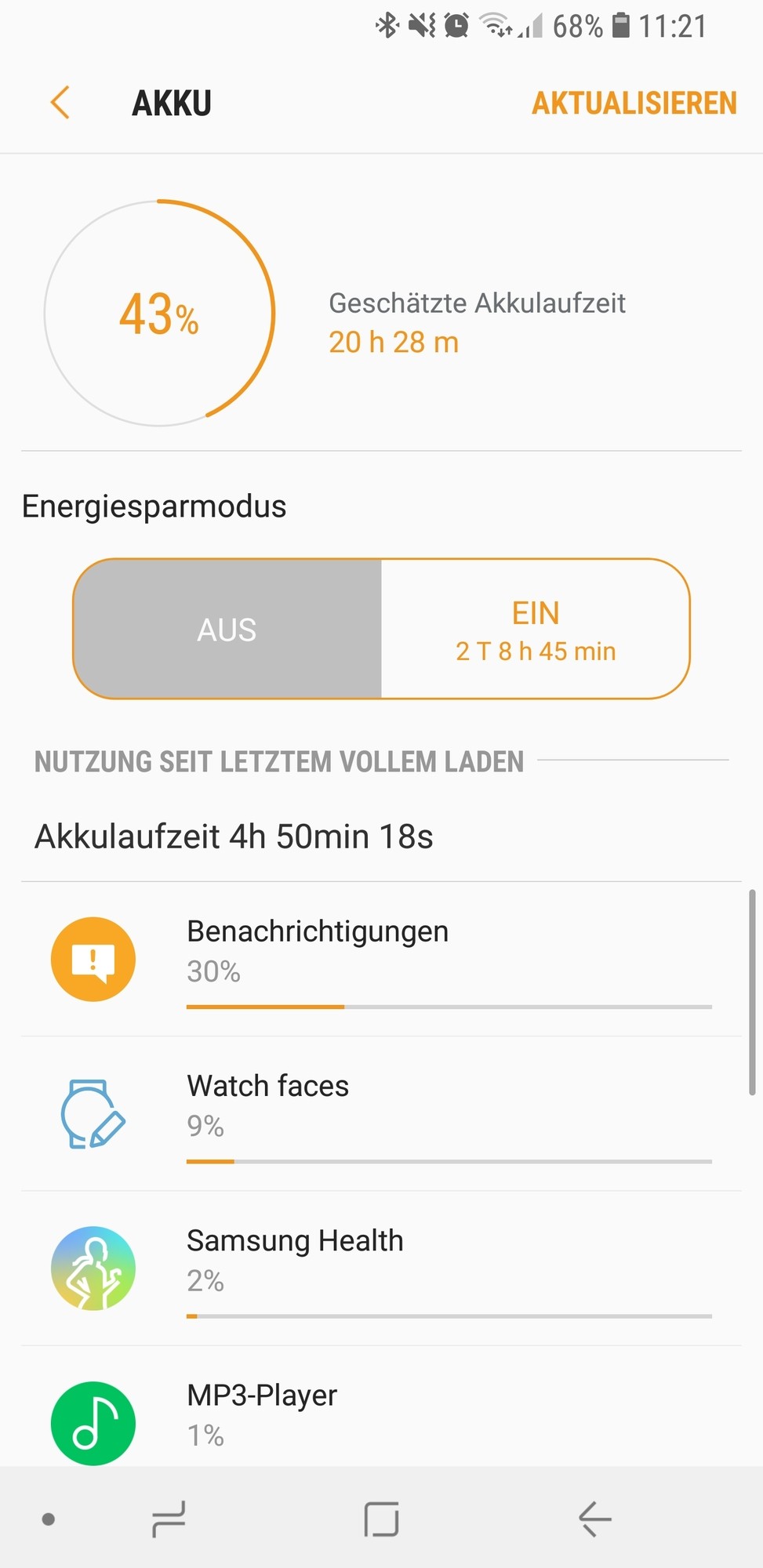Image resolution: width=763 pixels, height=1568 pixels.
Task: Switch Energiesparmodus to EIN
Action: point(536,629)
